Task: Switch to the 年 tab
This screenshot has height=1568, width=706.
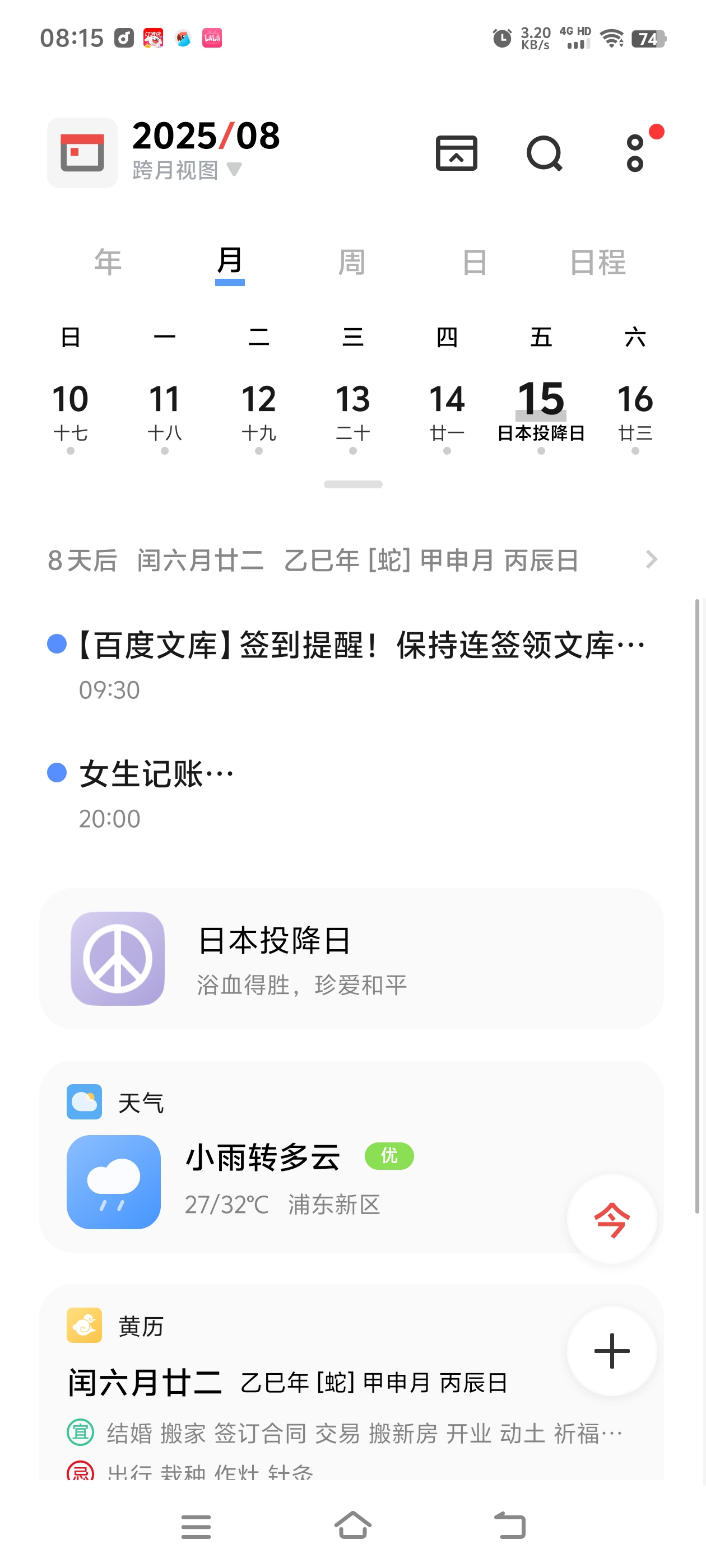Action: 108,262
